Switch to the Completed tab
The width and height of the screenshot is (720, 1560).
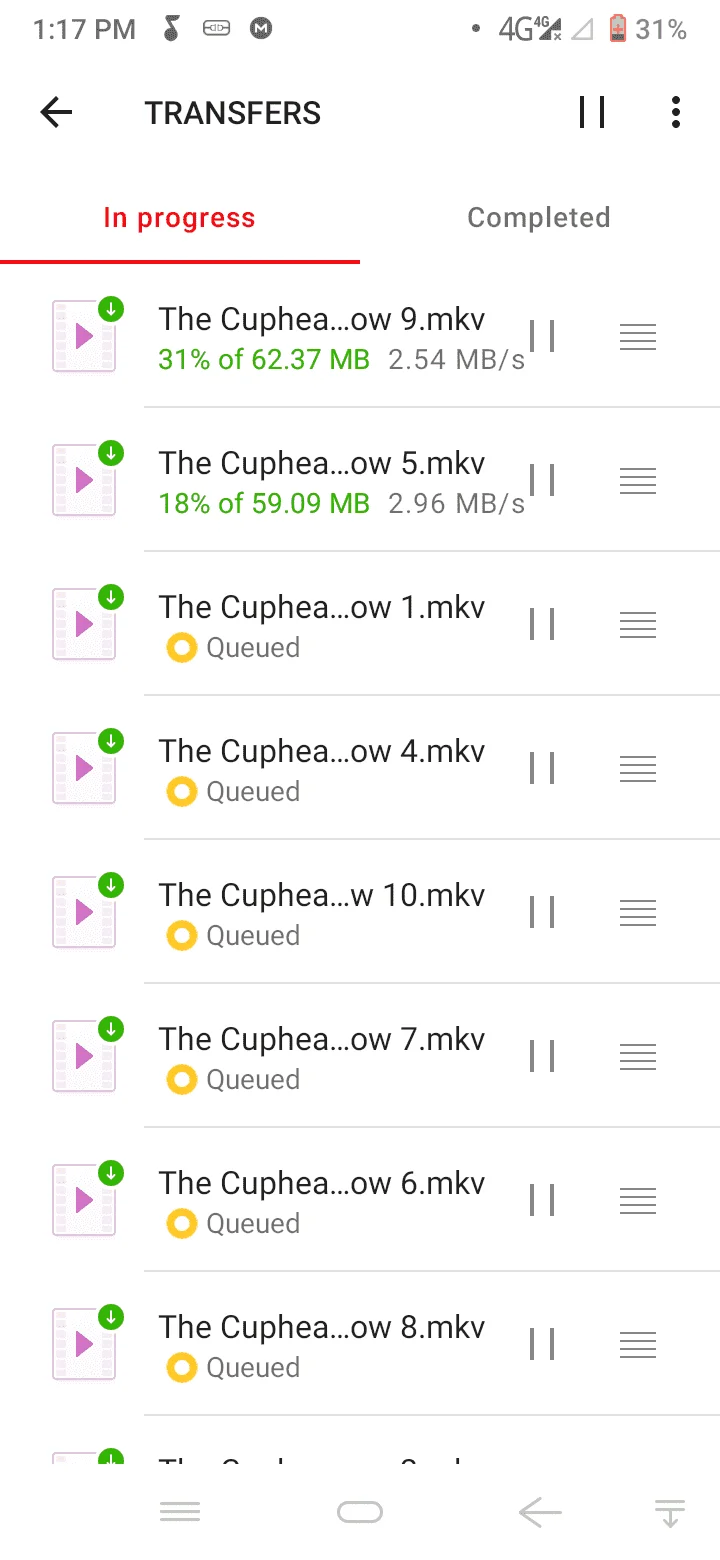[x=539, y=218]
